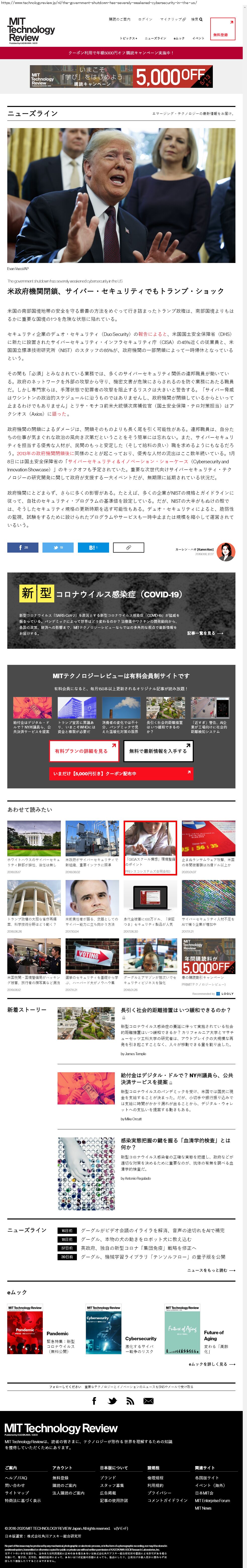This screenshot has height=1568, width=247.
Task: Go to the ログイン page
Action: (x=145, y=19)
